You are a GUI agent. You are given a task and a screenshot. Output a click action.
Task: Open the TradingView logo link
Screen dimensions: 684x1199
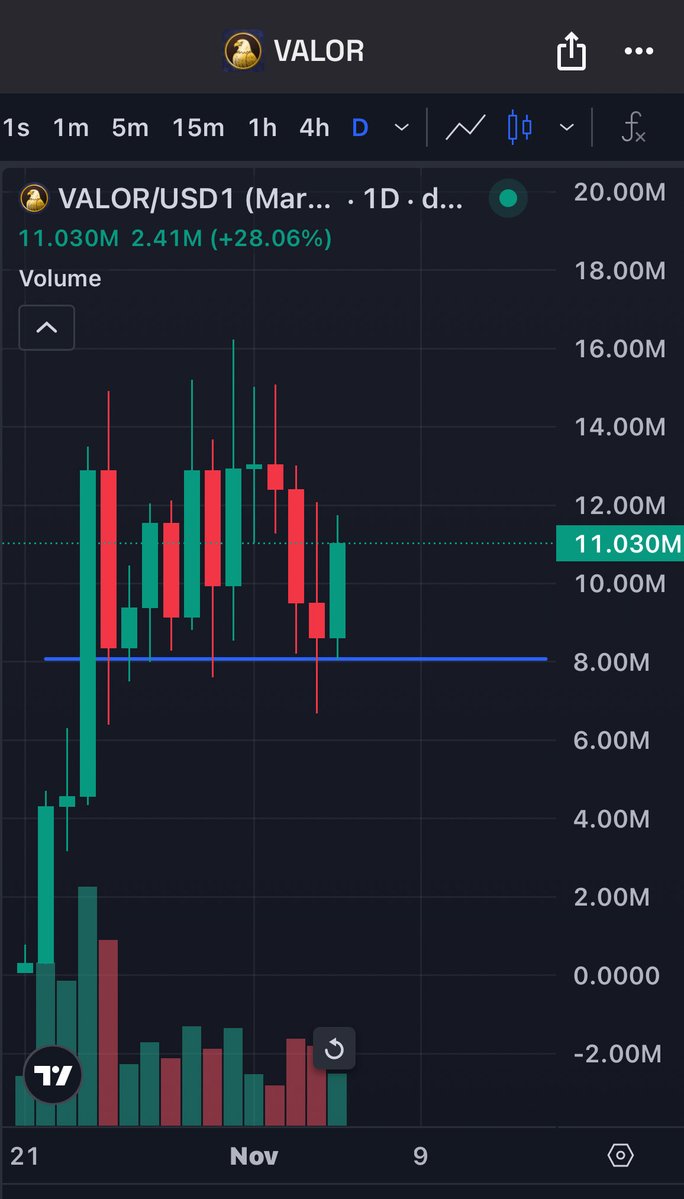tap(52, 1075)
